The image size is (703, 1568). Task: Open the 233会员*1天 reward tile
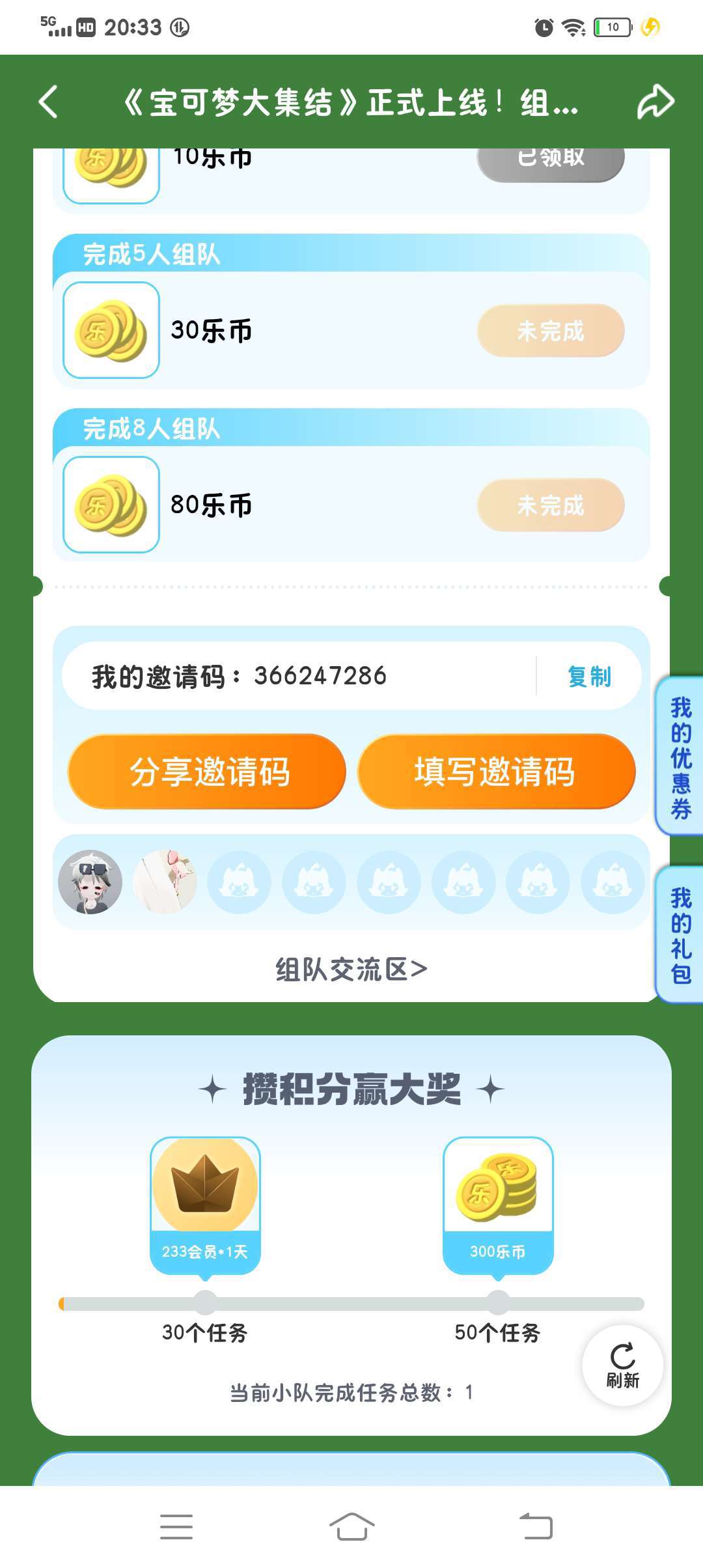205,1205
